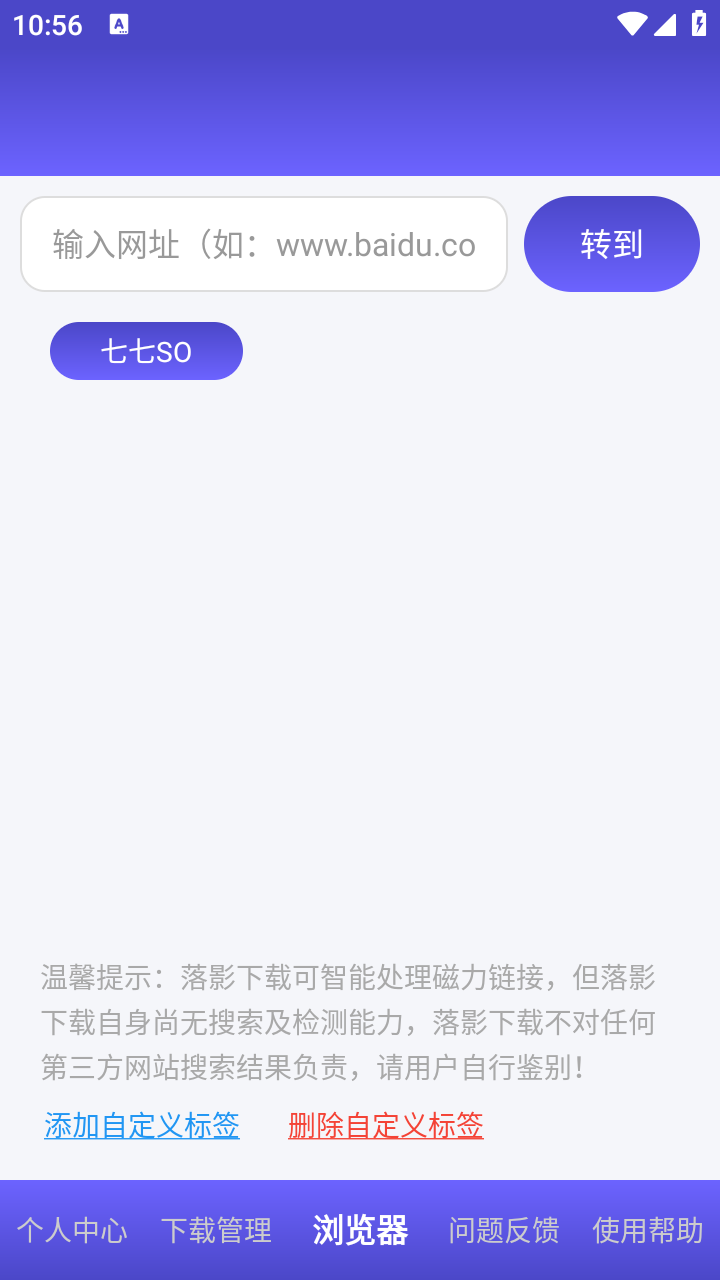Image resolution: width=720 pixels, height=1280 pixels.
Task: Select the 浏览器 tab in bottom navigation
Action: click(361, 1231)
